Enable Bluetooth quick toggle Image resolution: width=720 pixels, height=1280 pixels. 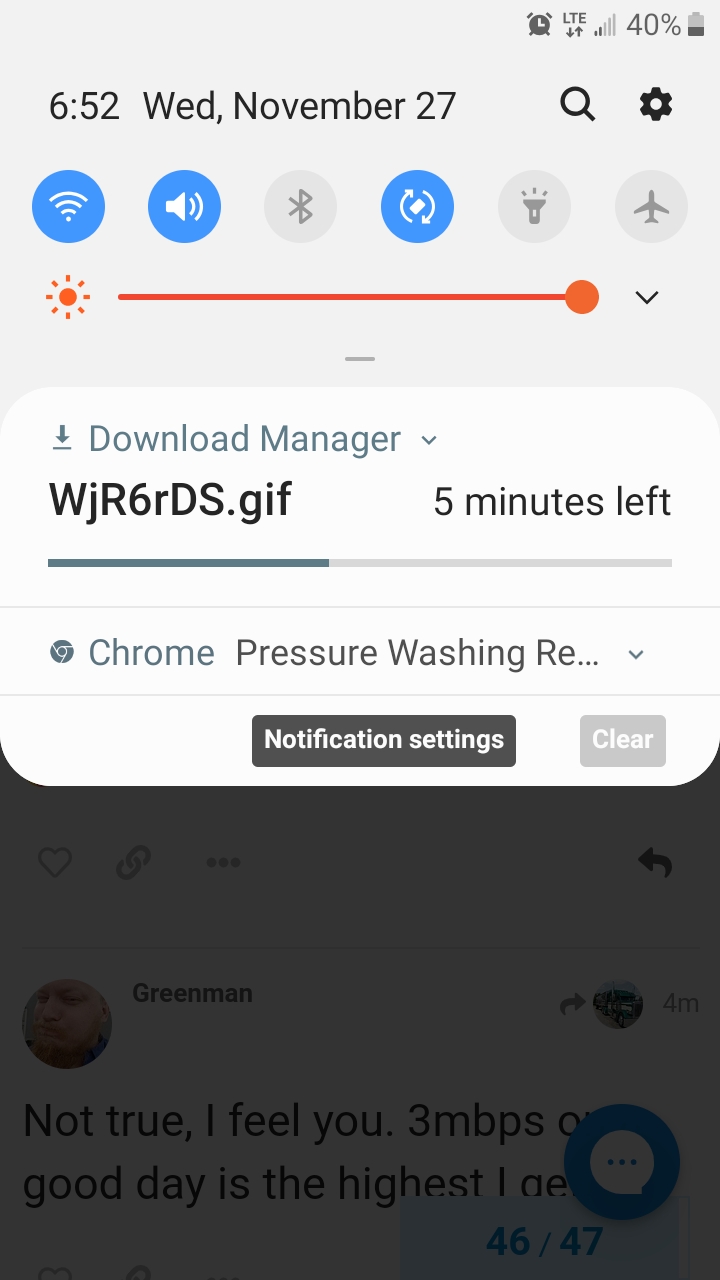coord(301,207)
